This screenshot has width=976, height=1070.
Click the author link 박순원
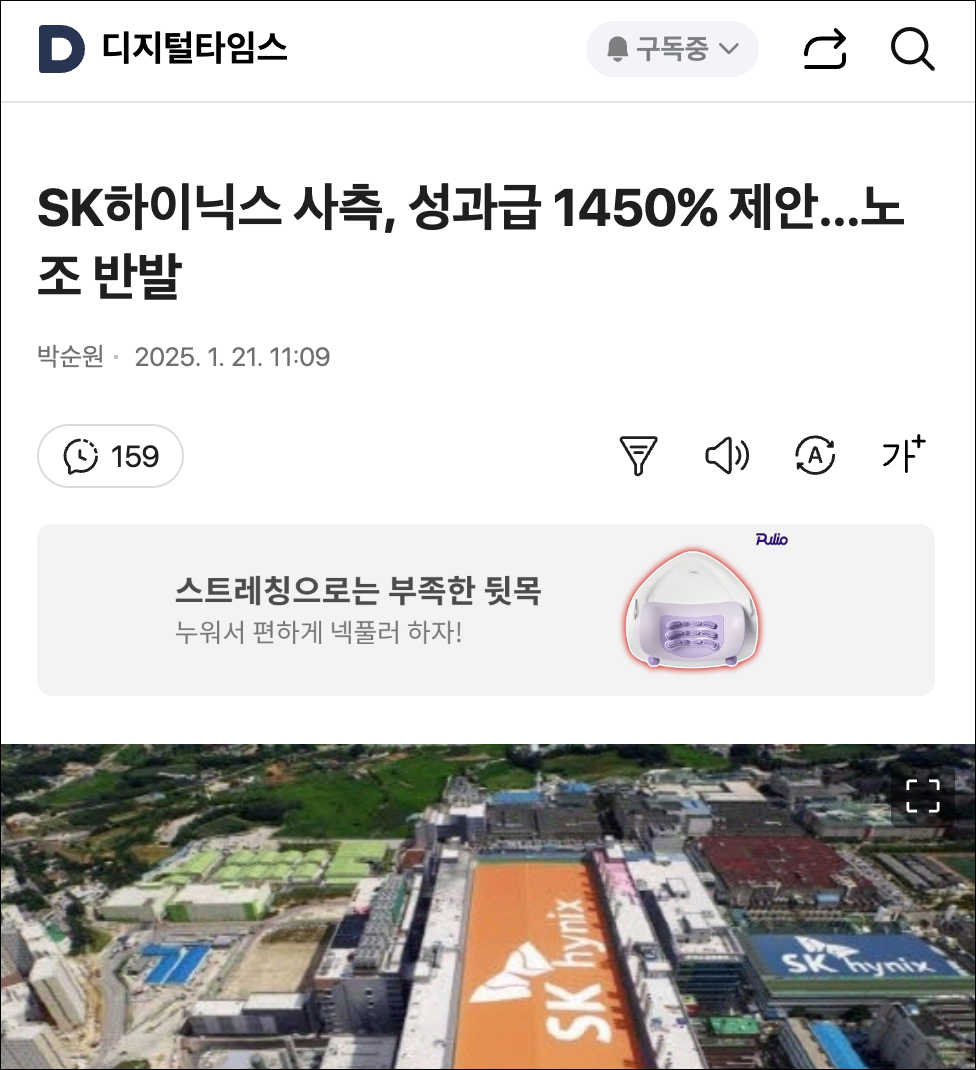(x=68, y=356)
